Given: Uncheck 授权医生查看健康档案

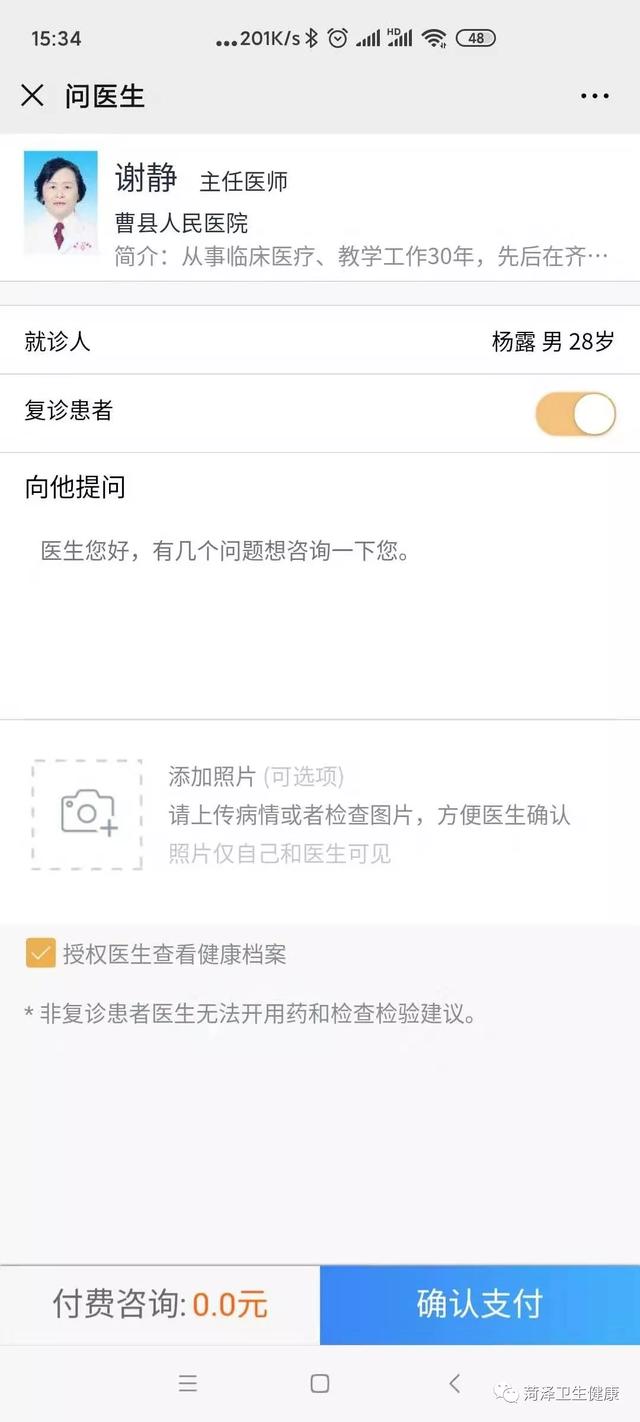Looking at the screenshot, I should point(41,954).
